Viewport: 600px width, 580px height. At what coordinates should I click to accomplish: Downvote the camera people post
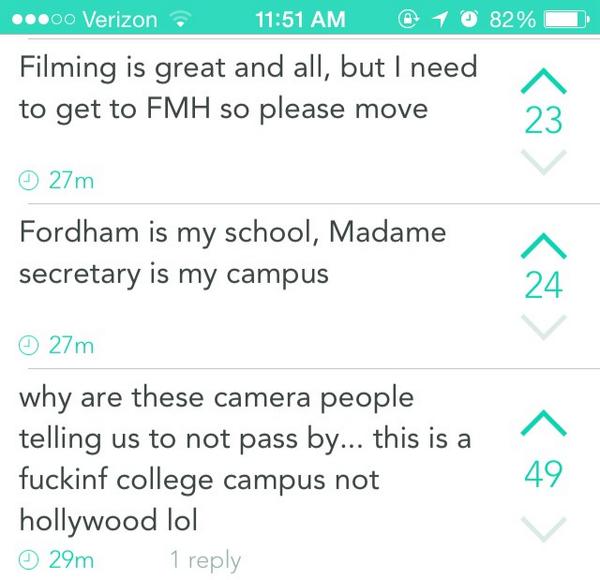click(543, 524)
